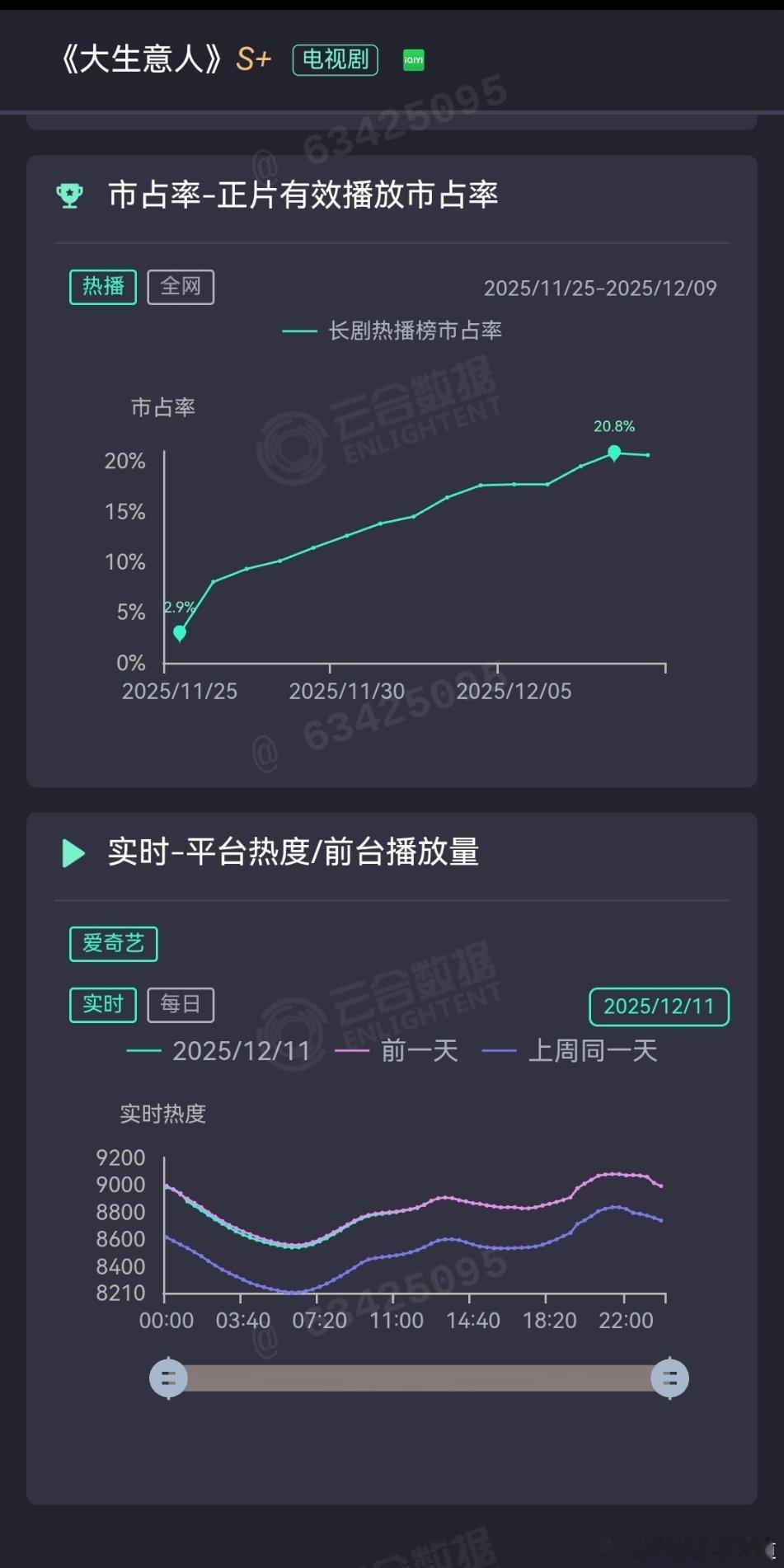The width and height of the screenshot is (784, 1568).
Task: Click the trophy icon beside 市占率 heading
Action: (x=72, y=195)
